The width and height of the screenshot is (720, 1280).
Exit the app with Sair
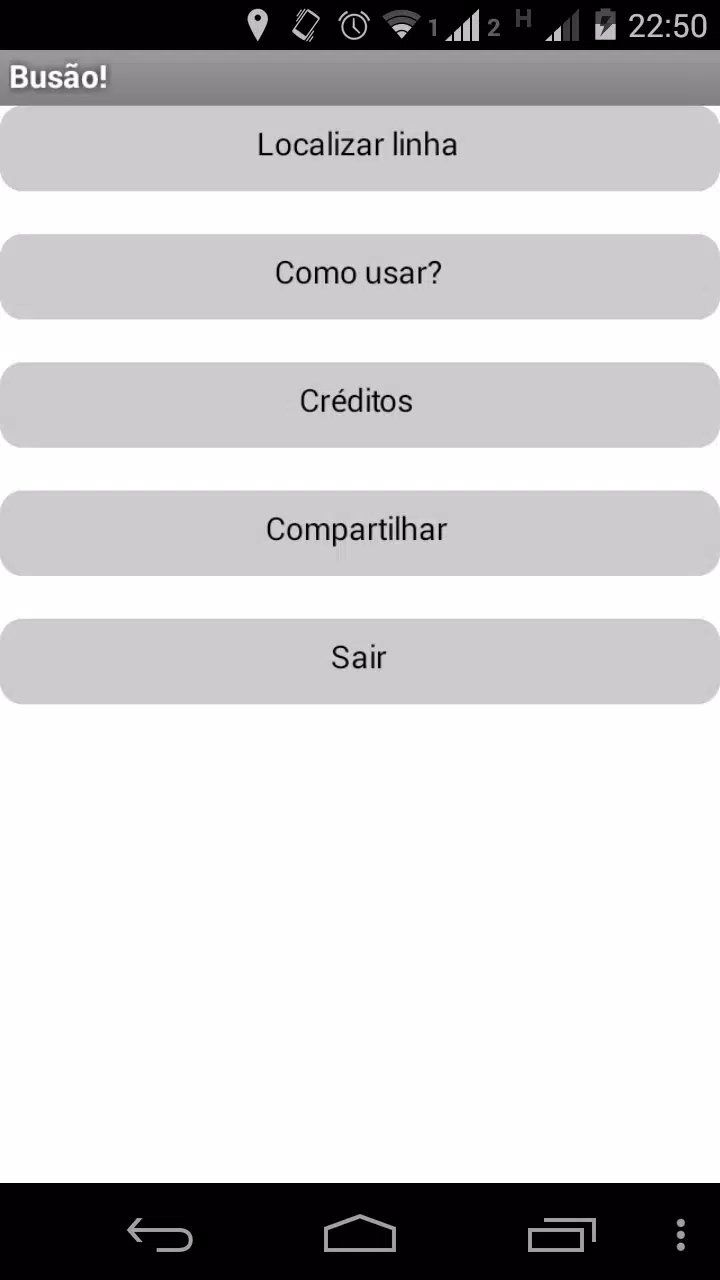[360, 660]
